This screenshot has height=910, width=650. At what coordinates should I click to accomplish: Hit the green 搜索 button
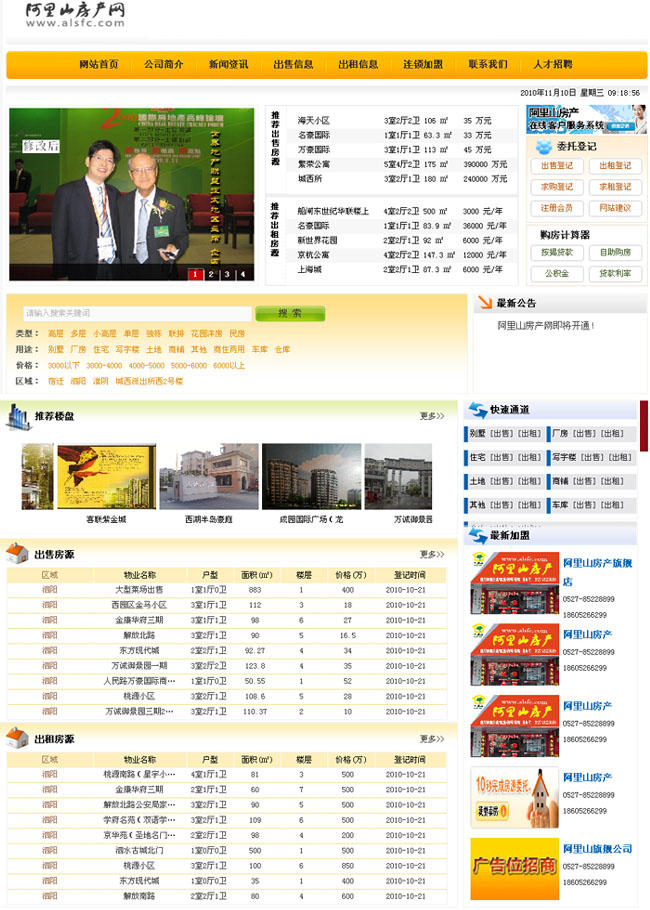tap(290, 314)
